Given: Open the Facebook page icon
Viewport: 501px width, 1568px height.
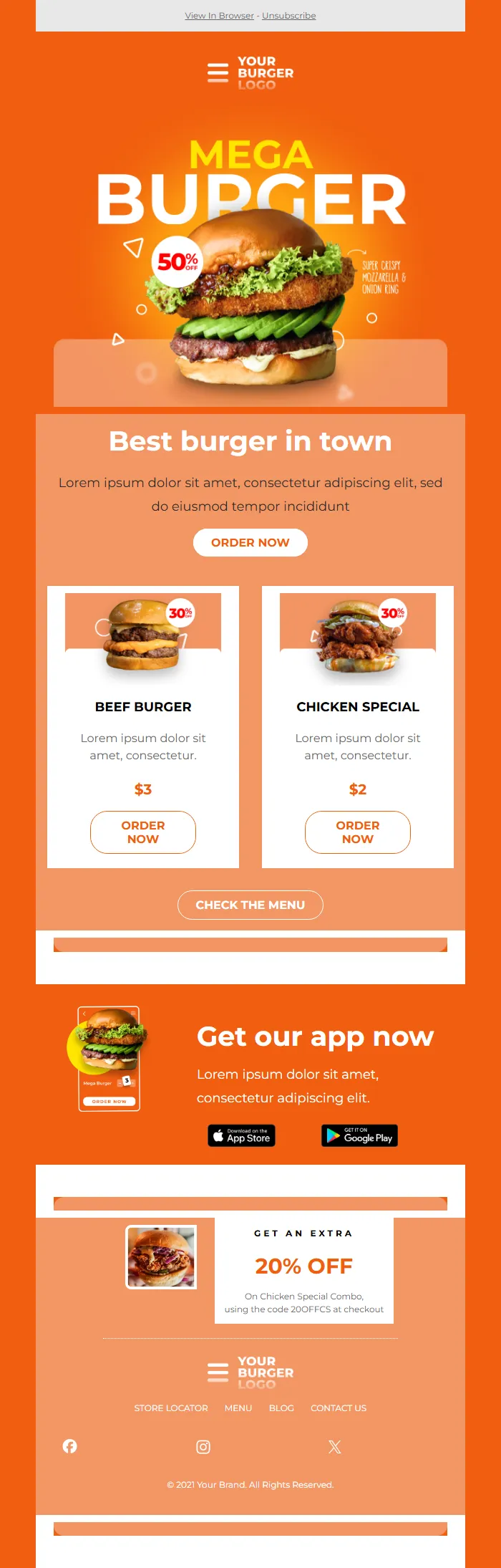Looking at the screenshot, I should (x=70, y=1446).
